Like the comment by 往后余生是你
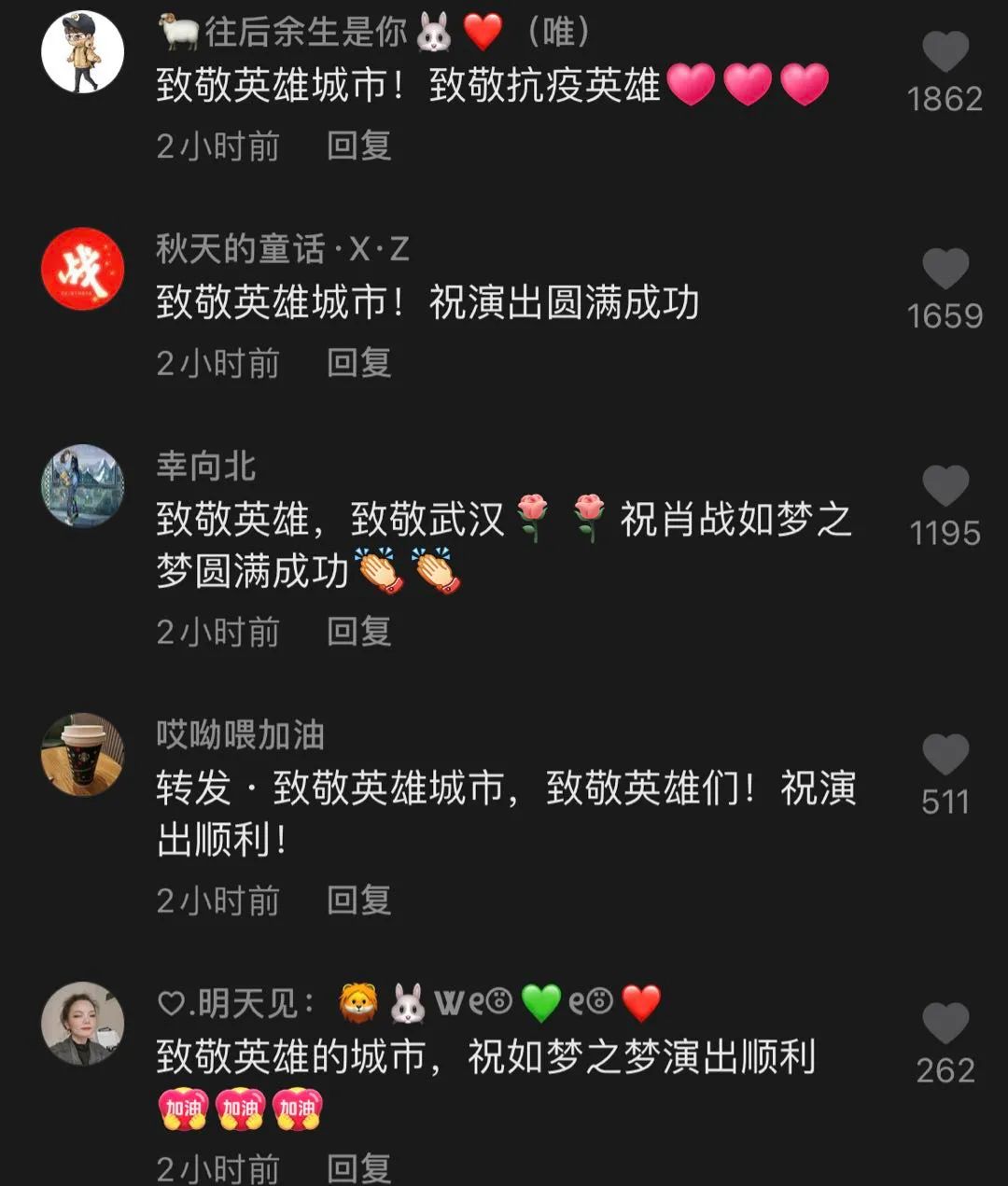This screenshot has height=1186, width=1008. coord(945,51)
